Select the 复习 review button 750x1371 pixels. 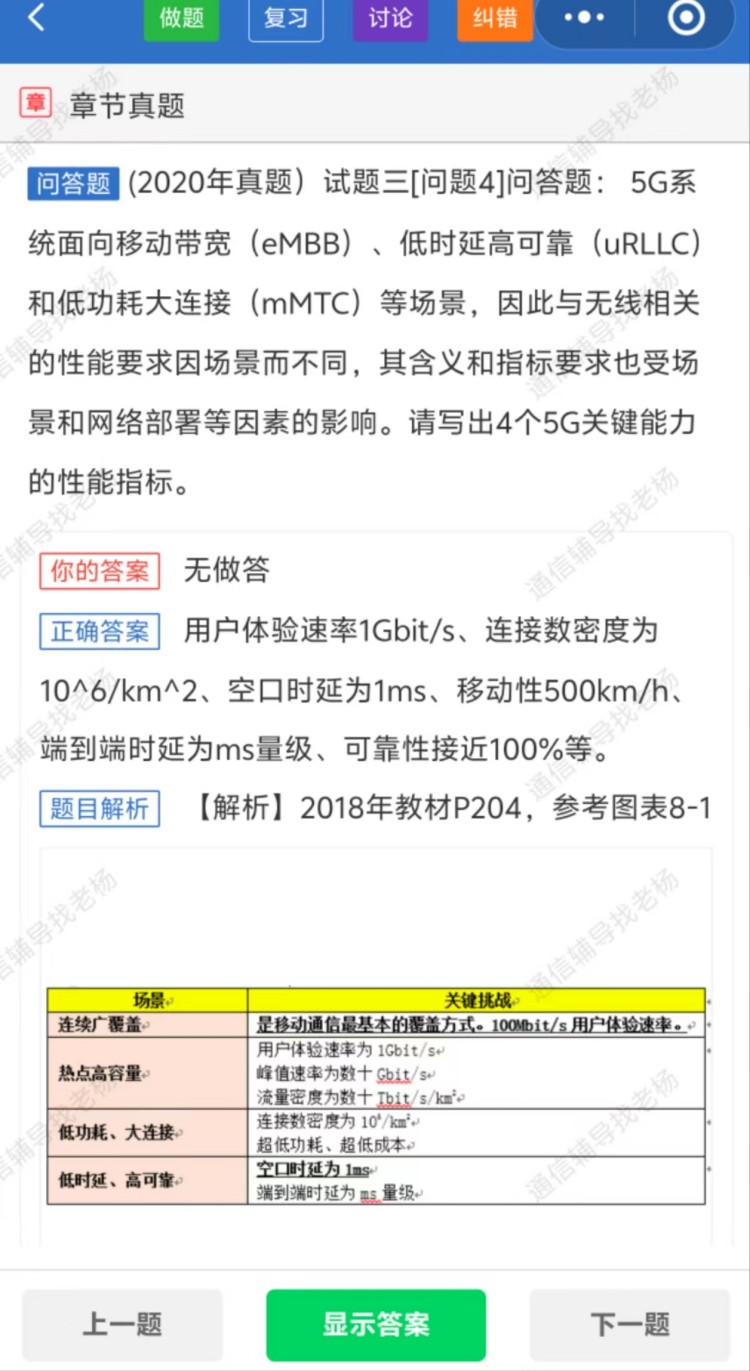point(286,19)
